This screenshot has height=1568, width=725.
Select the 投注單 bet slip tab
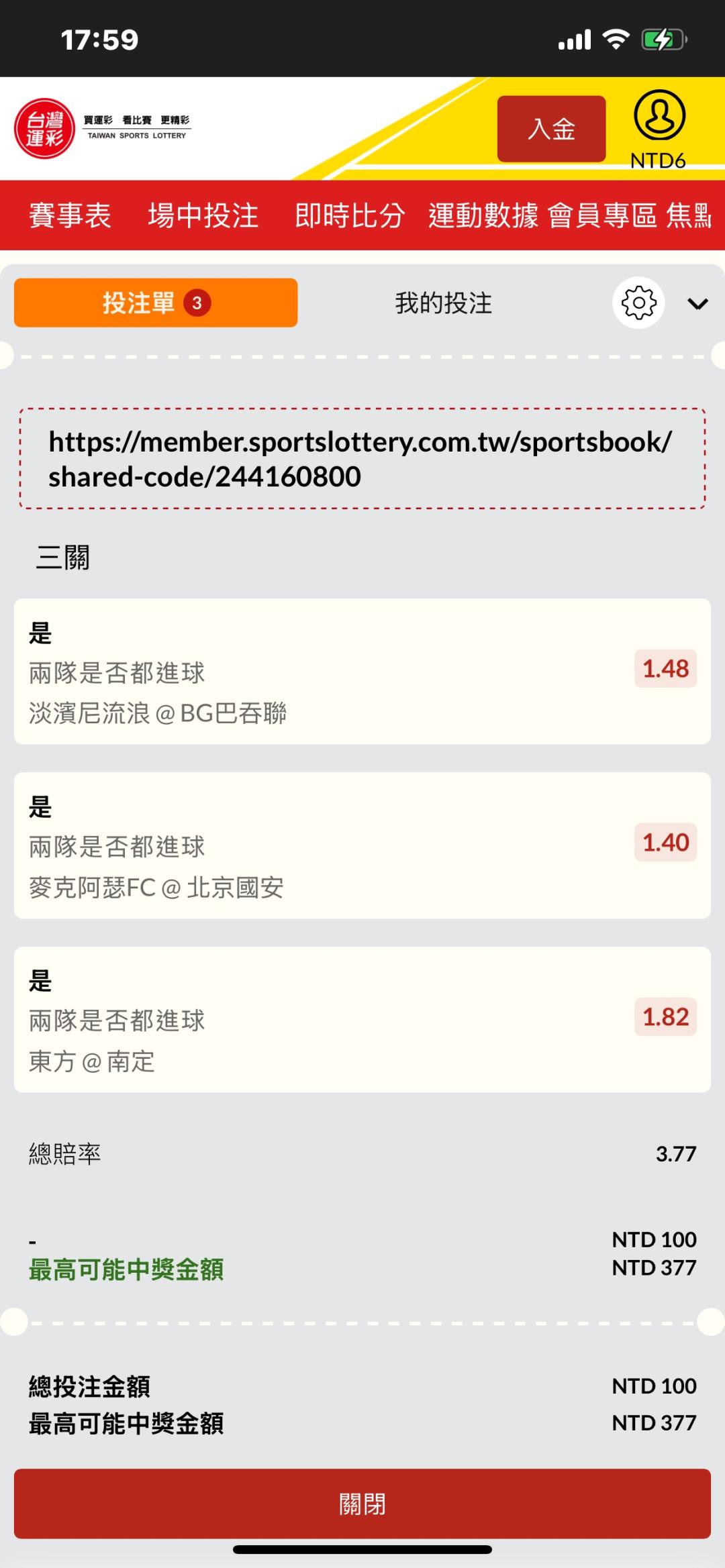[156, 303]
